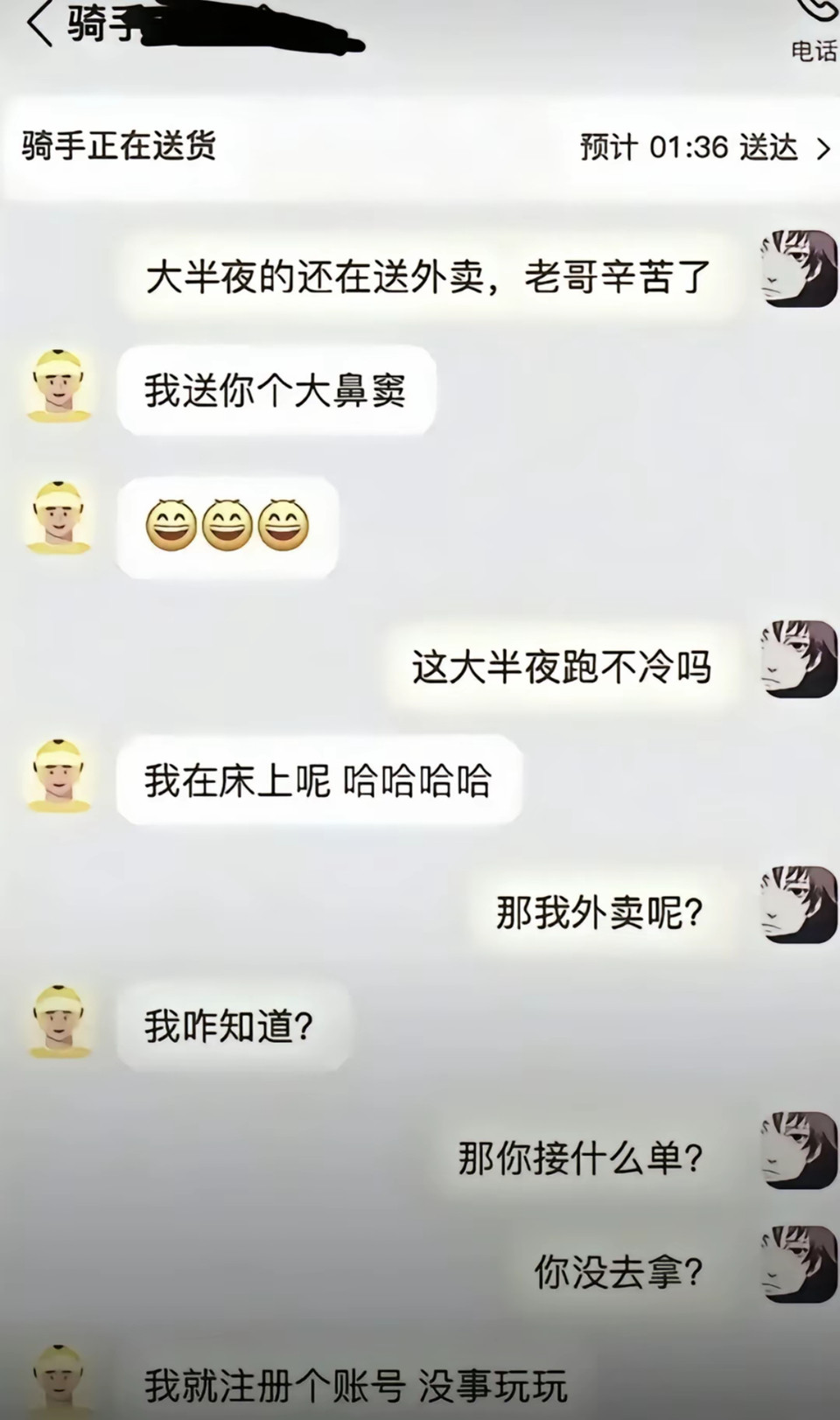Open rider avatar next to 我送你个大鼻窦

[x=59, y=388]
